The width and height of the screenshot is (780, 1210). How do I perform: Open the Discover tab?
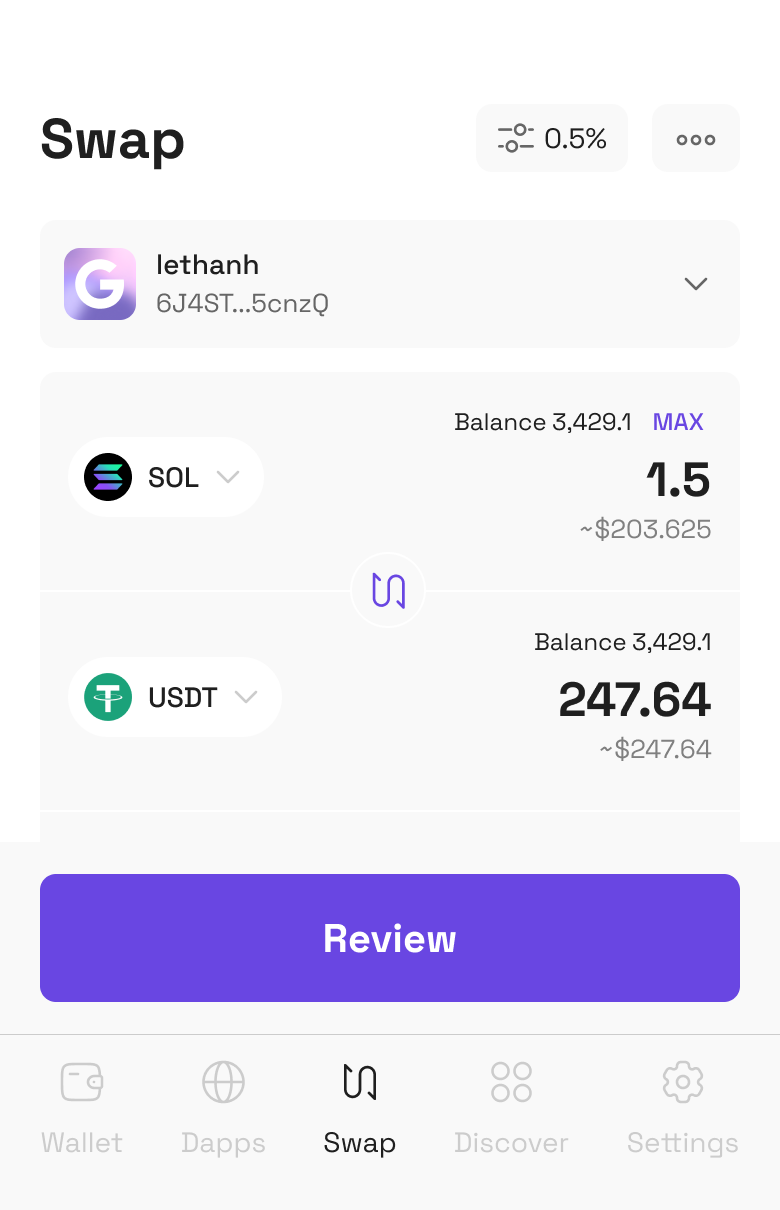pos(511,1109)
